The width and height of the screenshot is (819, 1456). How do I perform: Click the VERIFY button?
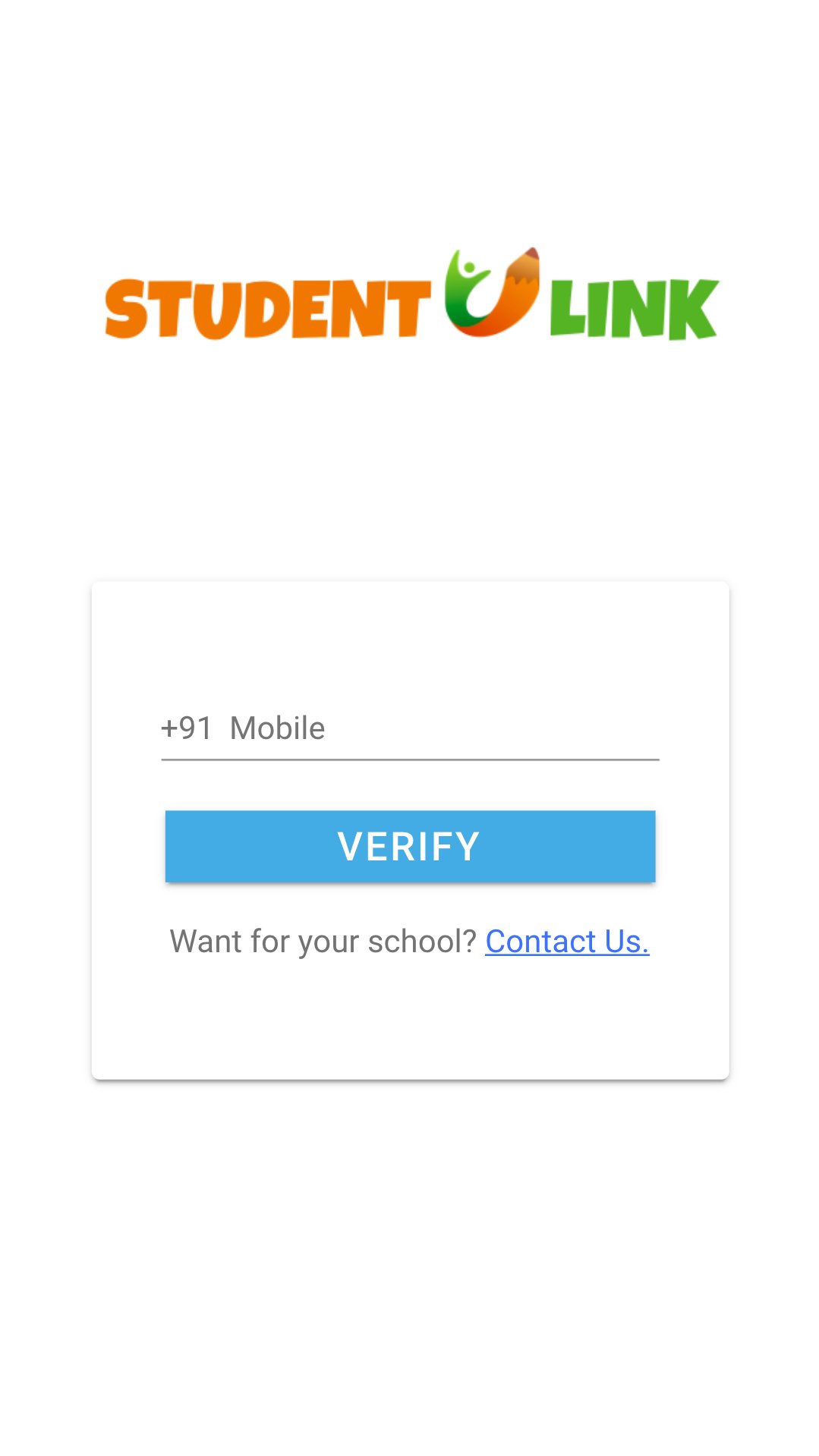click(409, 846)
